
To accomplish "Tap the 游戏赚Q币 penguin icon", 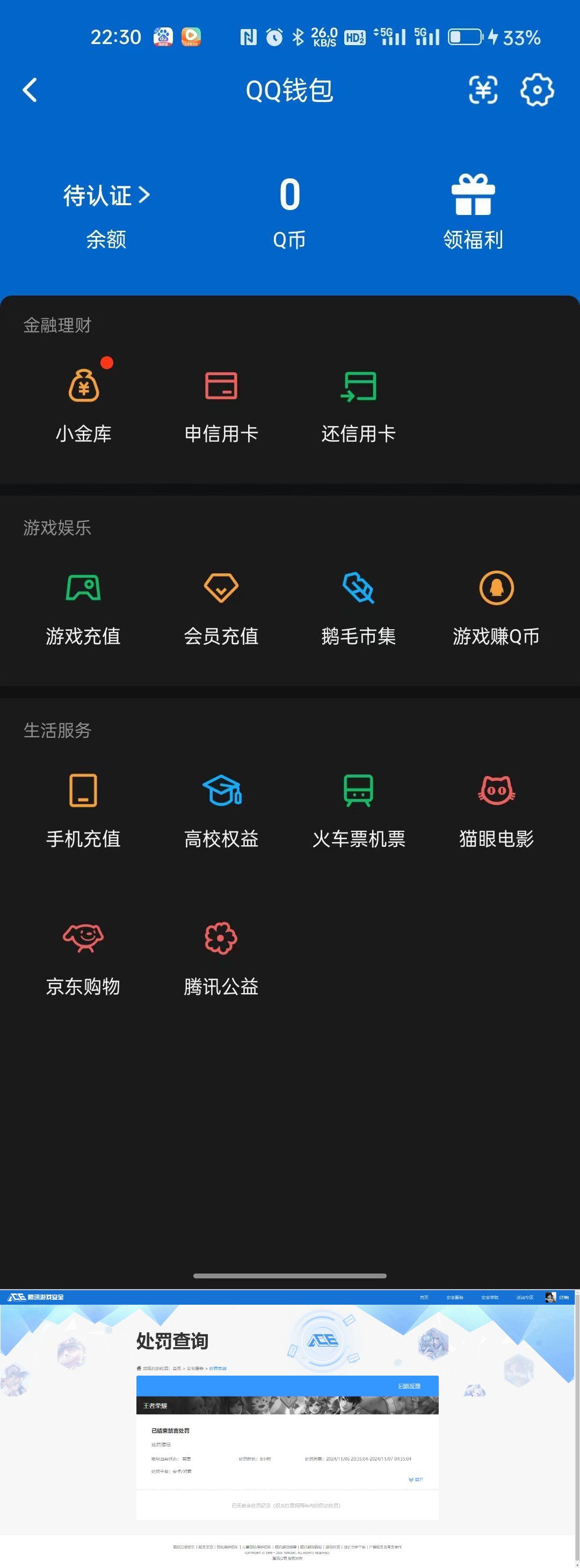I will click(497, 587).
